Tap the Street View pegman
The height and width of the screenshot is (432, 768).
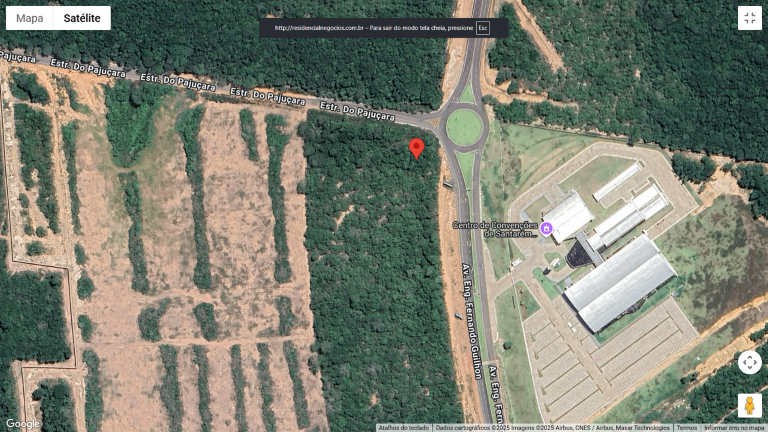coord(750,405)
